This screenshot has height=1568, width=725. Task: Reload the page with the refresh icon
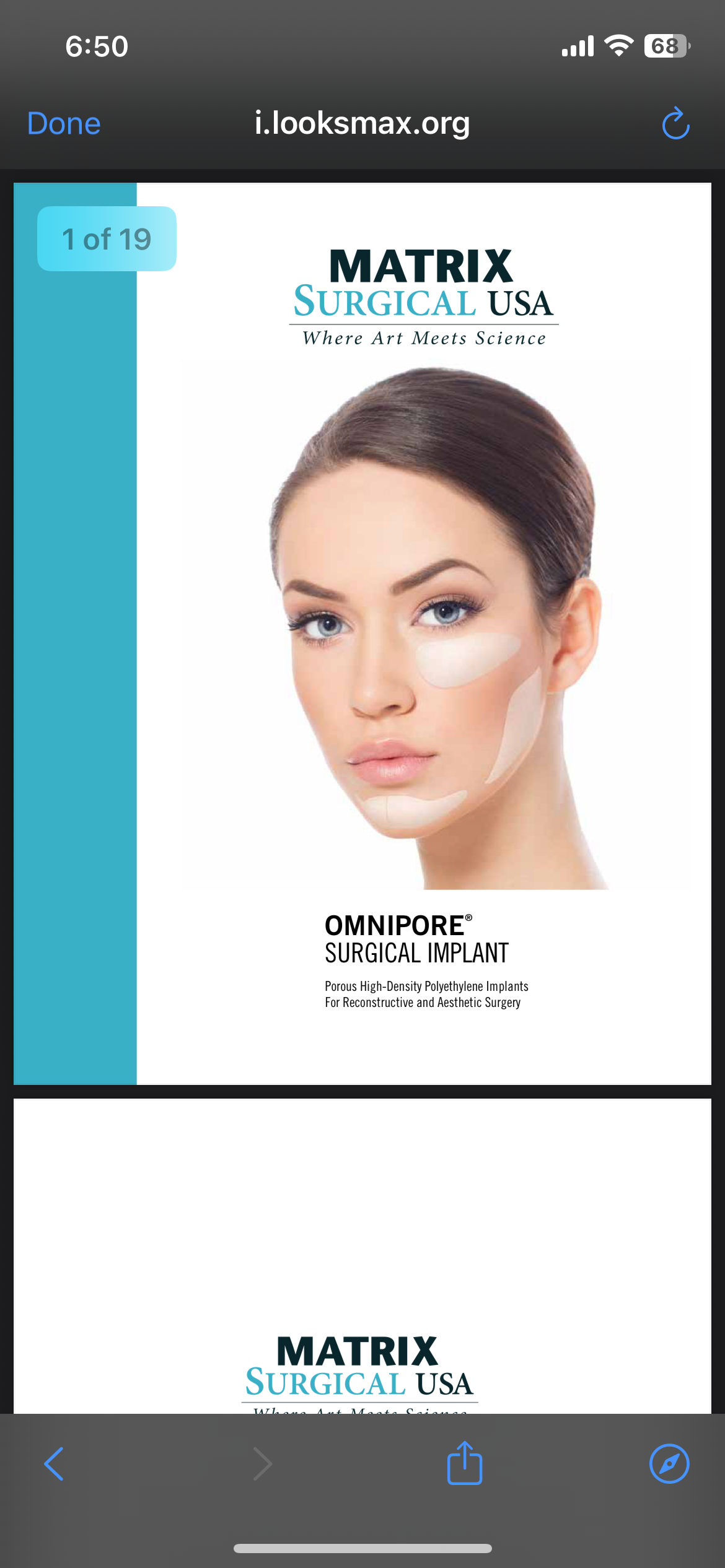675,124
